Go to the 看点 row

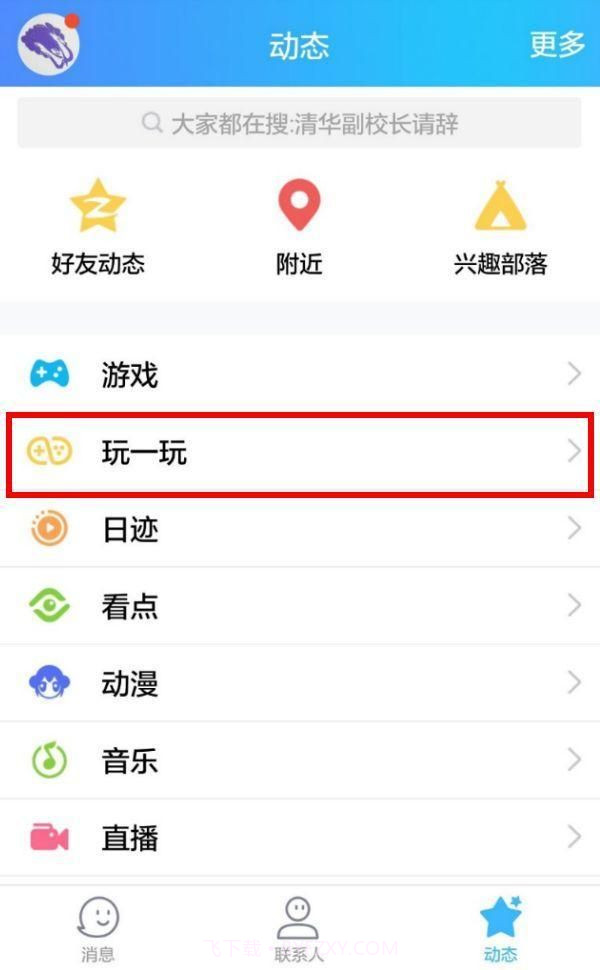[x=299, y=606]
